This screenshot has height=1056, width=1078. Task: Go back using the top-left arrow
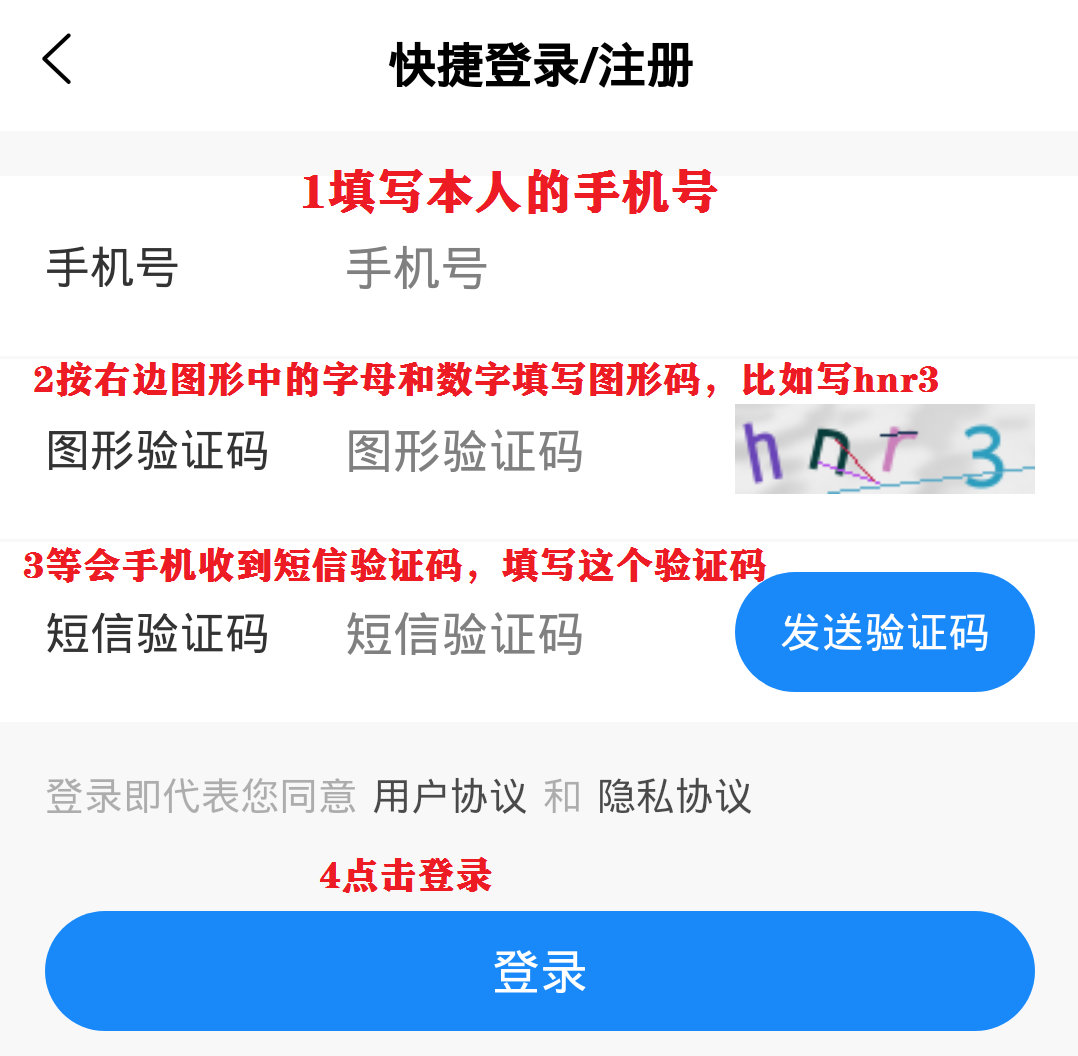[57, 59]
